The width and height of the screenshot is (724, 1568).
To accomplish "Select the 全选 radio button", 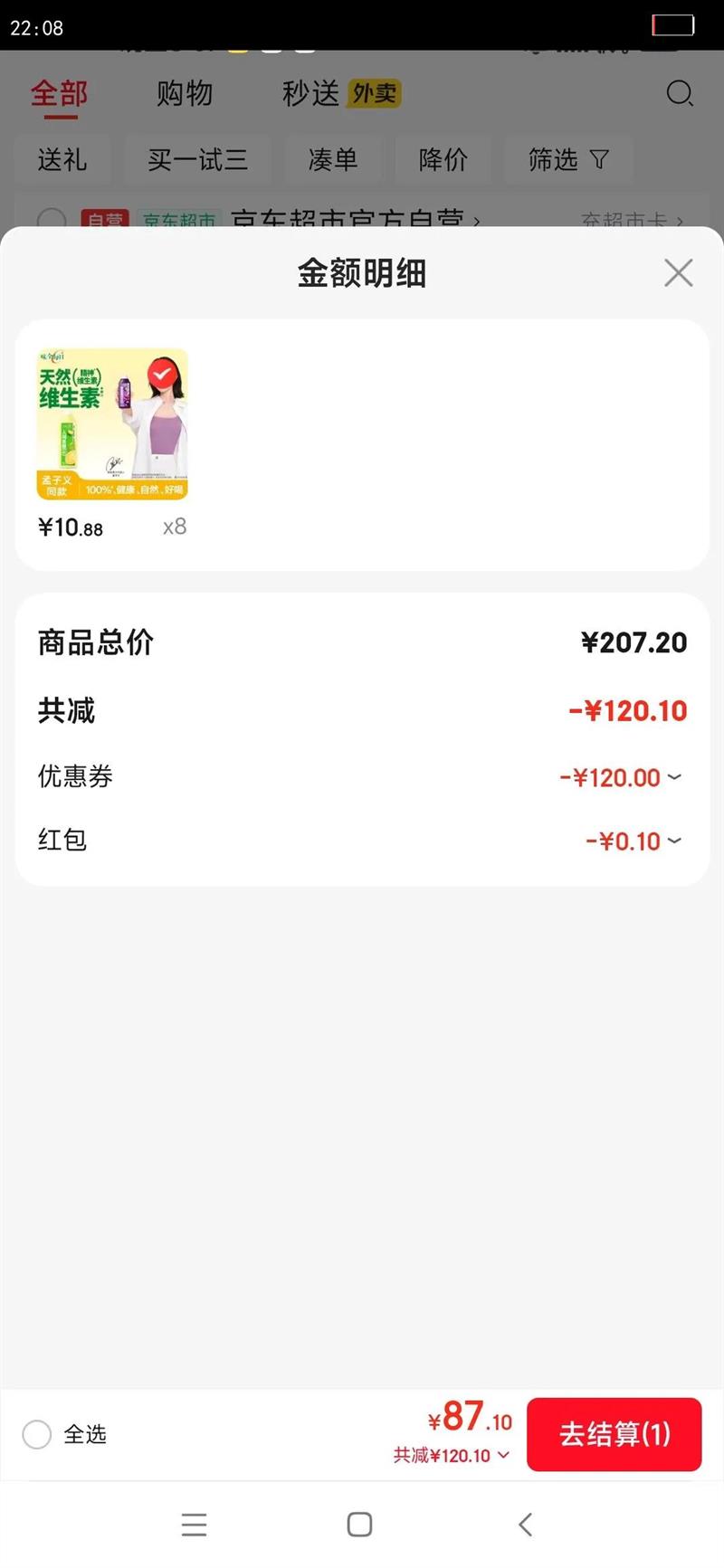I will click(x=36, y=1434).
